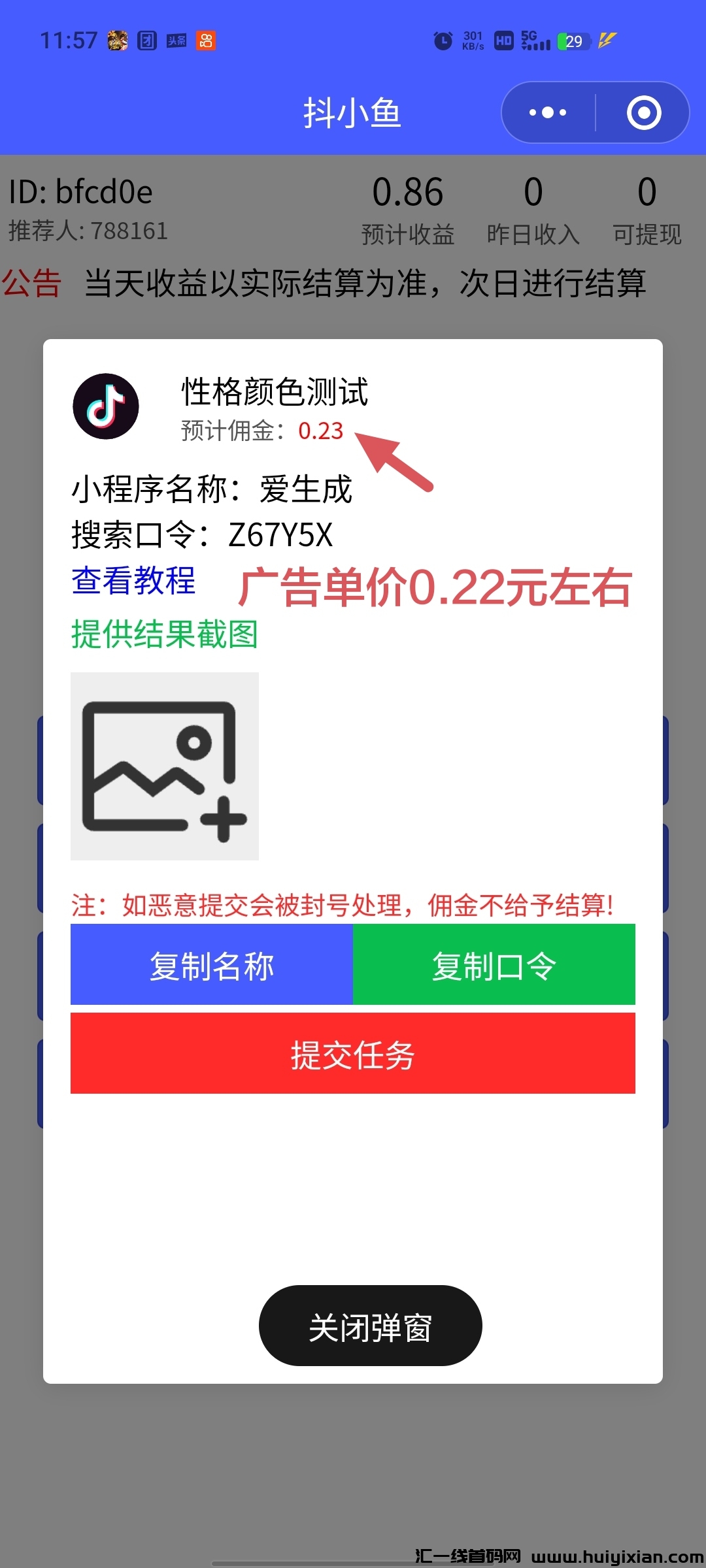The image size is (706, 1568).
Task: Tap the Douyin logo icon on popup
Action: [x=106, y=406]
